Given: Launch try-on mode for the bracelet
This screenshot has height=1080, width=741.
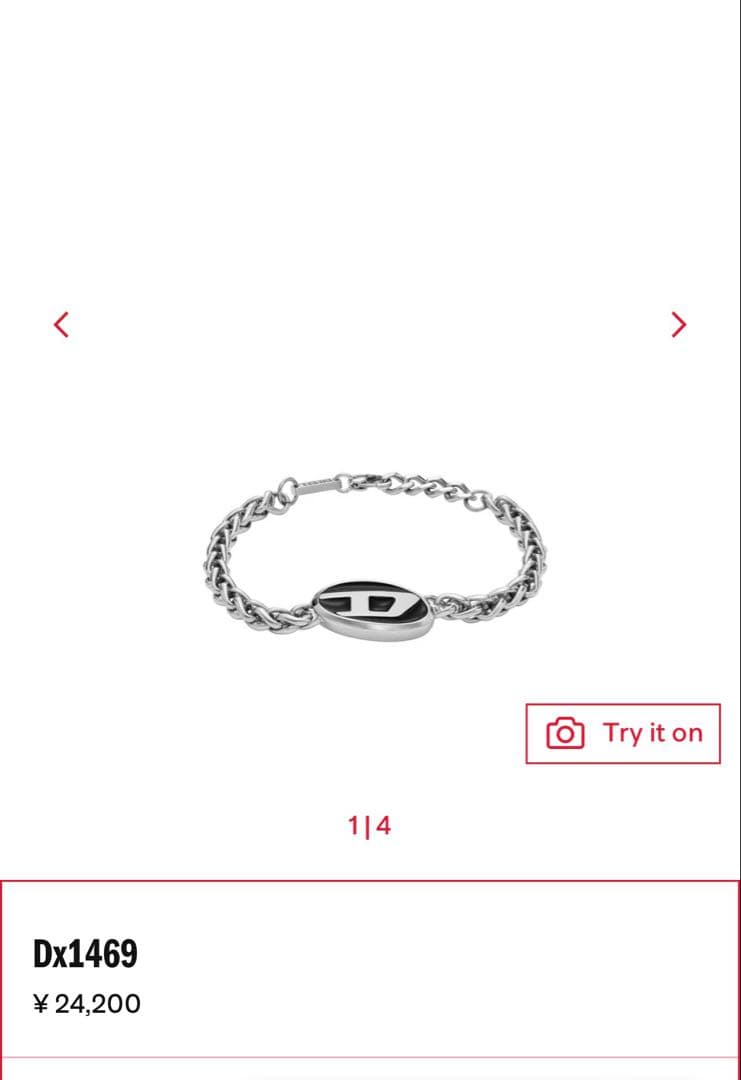Looking at the screenshot, I should click(622, 731).
